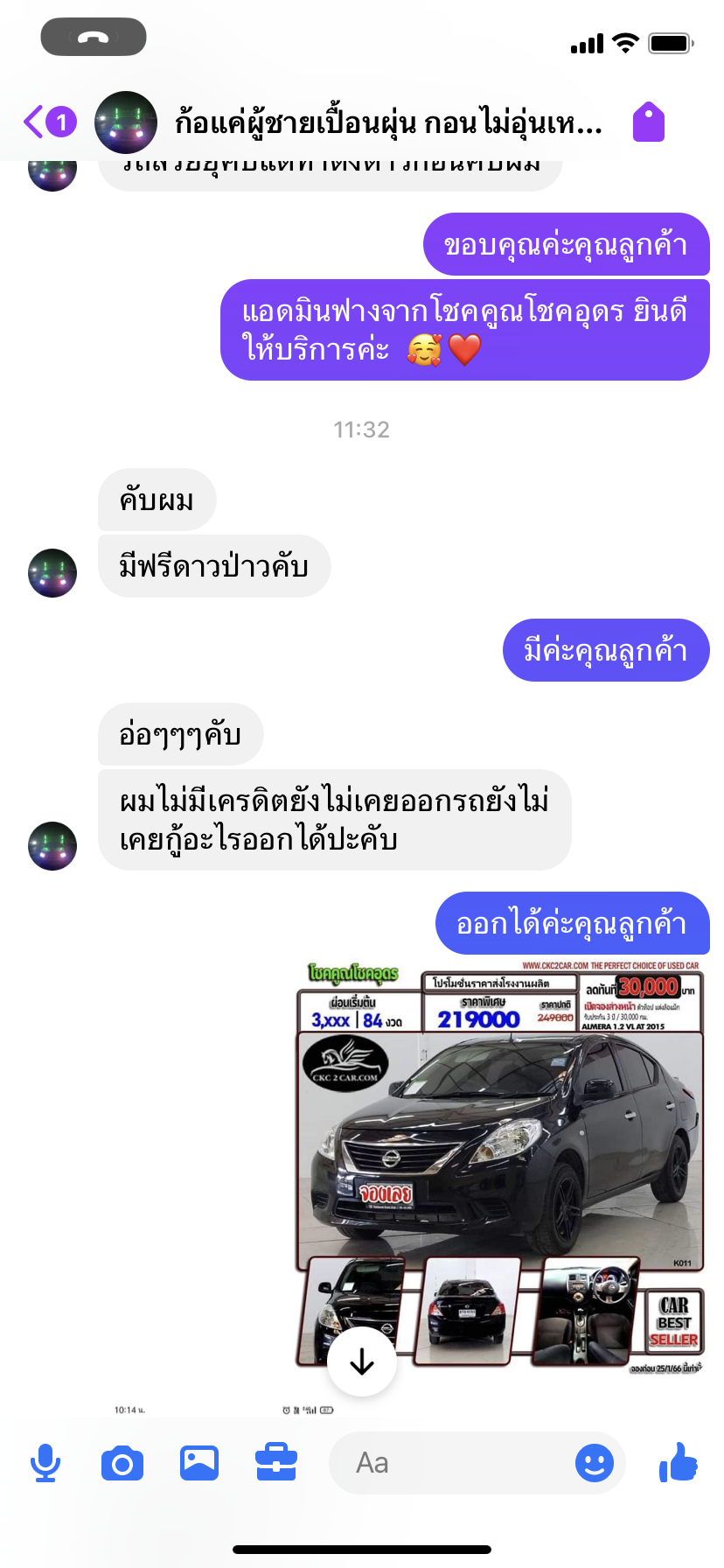
Task: Open the purple label tag icon
Action: tap(649, 122)
